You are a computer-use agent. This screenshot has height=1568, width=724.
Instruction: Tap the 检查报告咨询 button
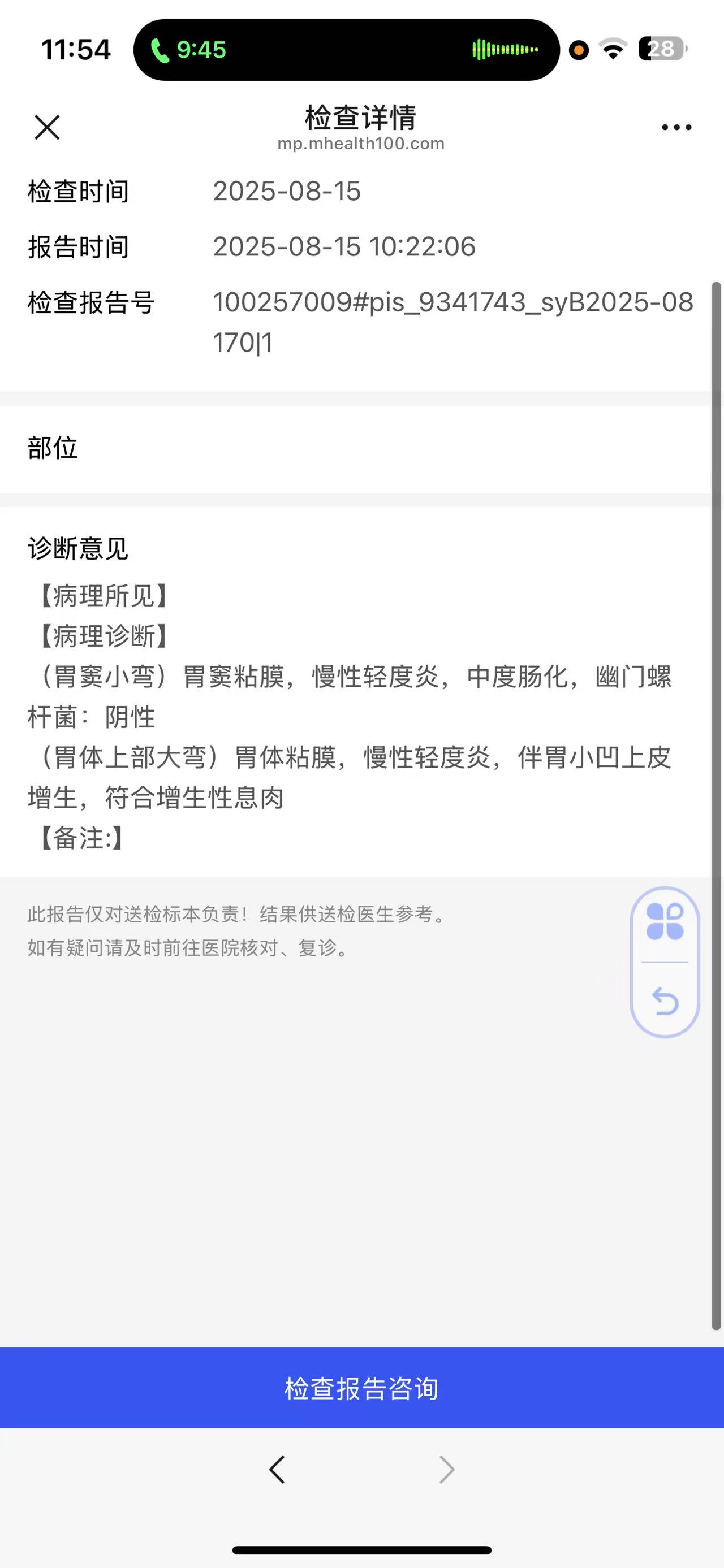[361, 1388]
